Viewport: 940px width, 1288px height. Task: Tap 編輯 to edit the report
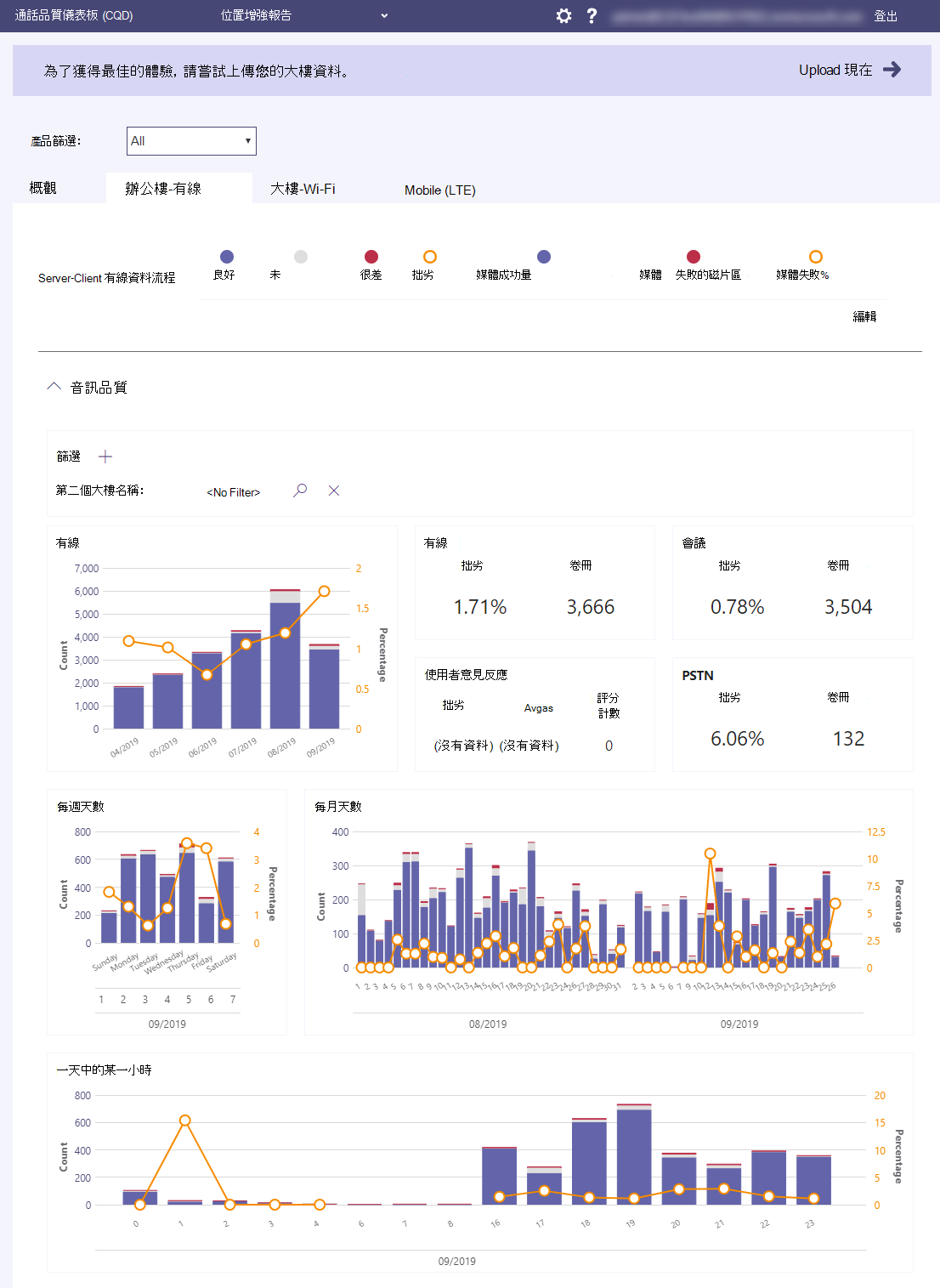(x=864, y=316)
